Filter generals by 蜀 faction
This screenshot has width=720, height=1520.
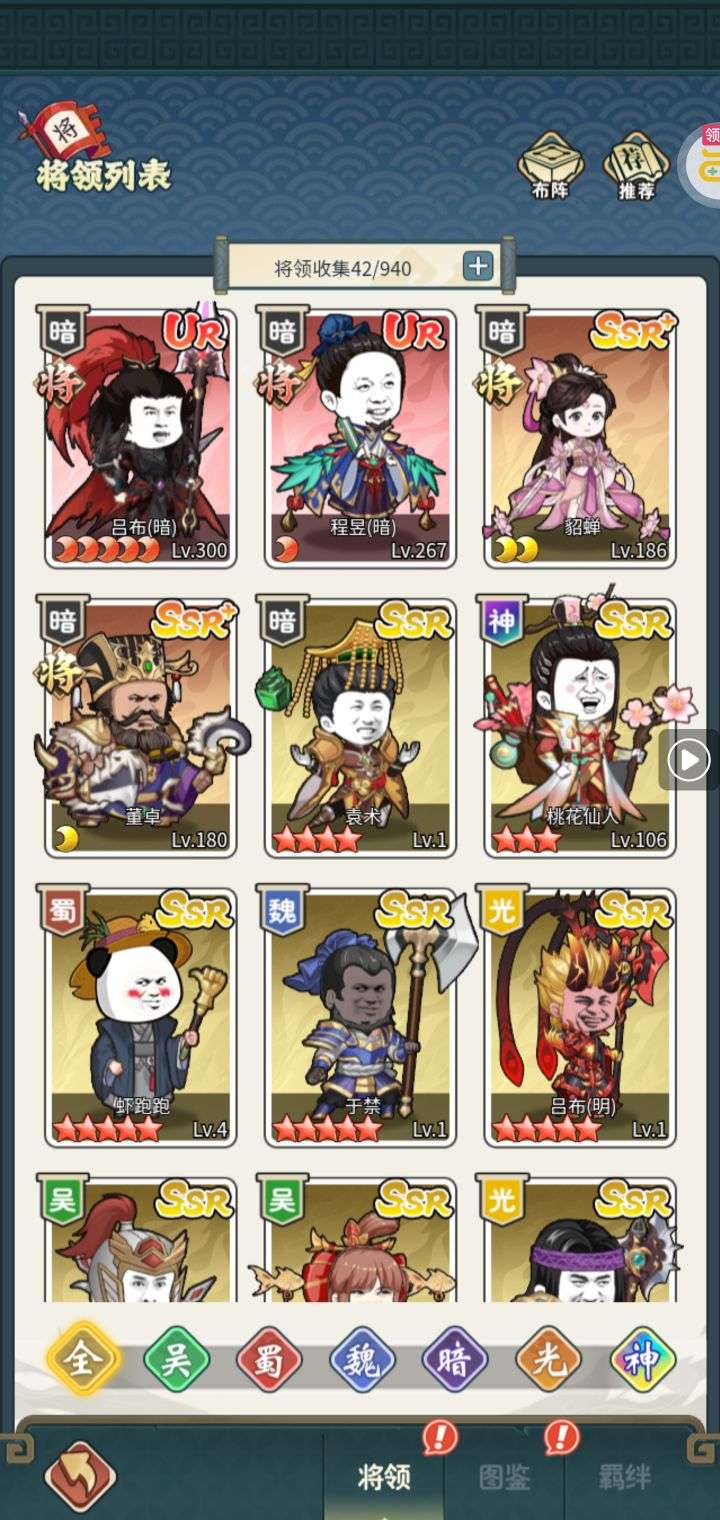[x=270, y=1360]
